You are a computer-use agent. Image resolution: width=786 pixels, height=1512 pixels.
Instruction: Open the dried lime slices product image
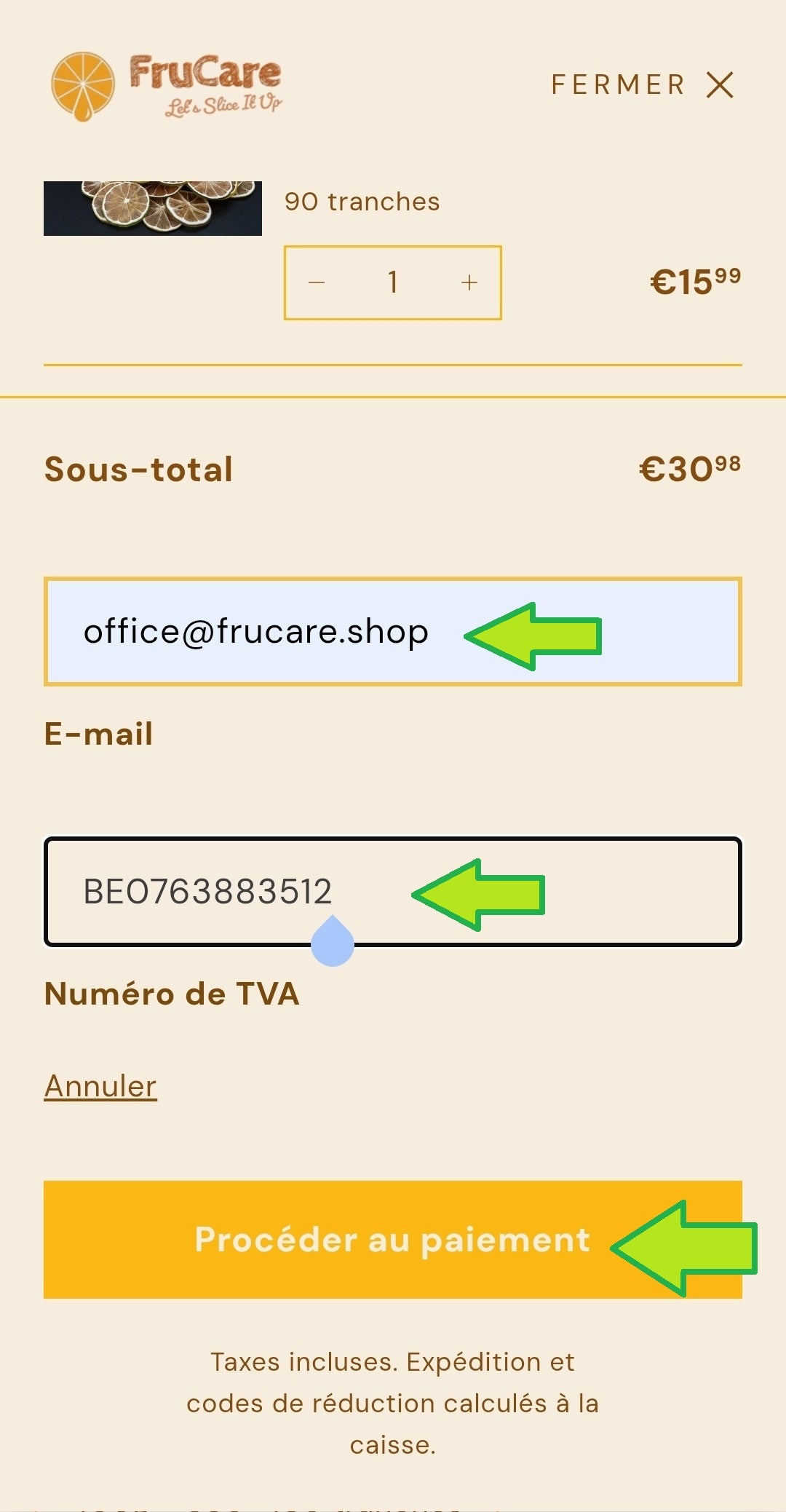tap(153, 208)
